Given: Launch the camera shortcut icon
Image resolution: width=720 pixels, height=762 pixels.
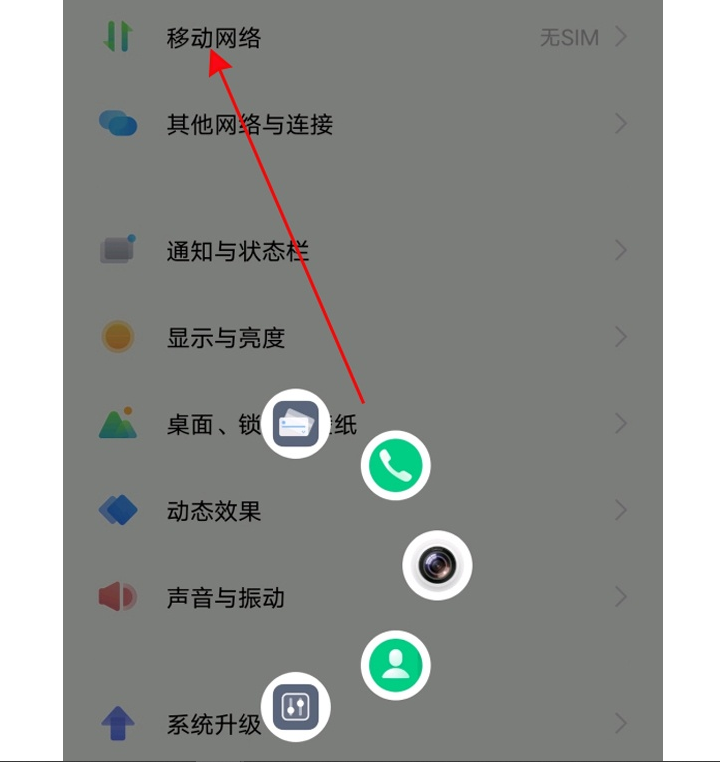Looking at the screenshot, I should (437, 566).
